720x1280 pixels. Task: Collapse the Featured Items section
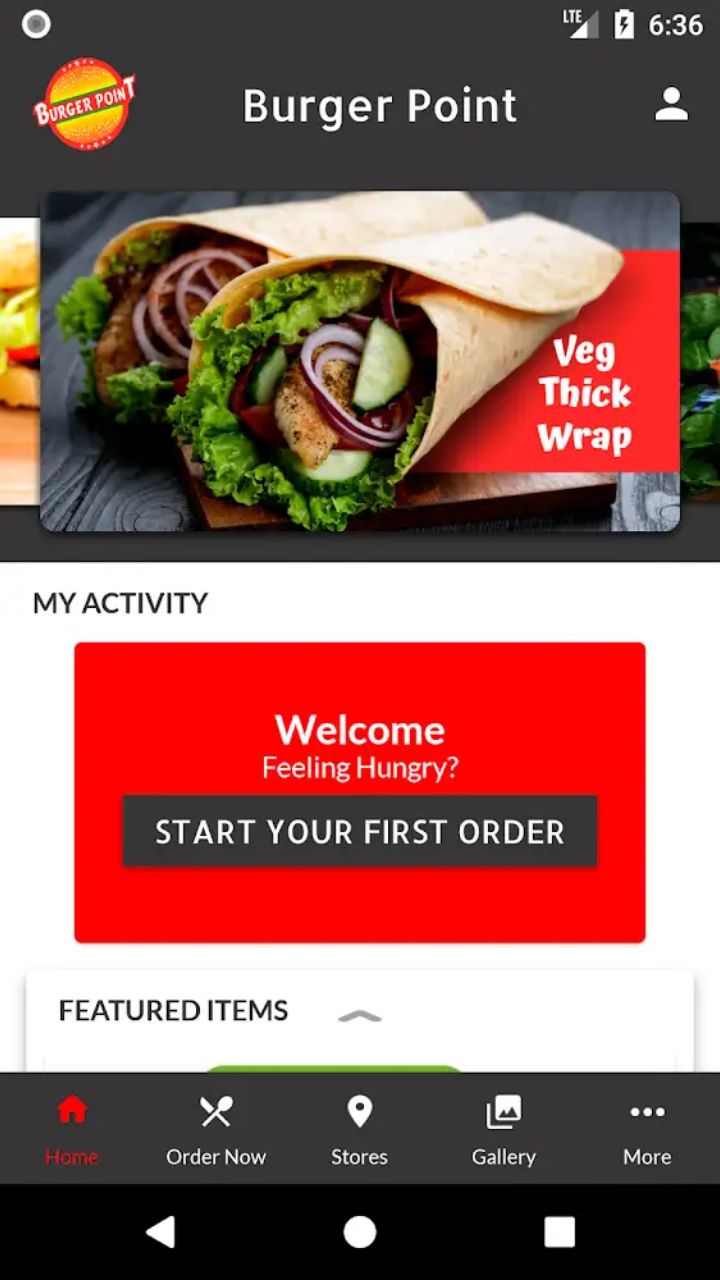(360, 1015)
